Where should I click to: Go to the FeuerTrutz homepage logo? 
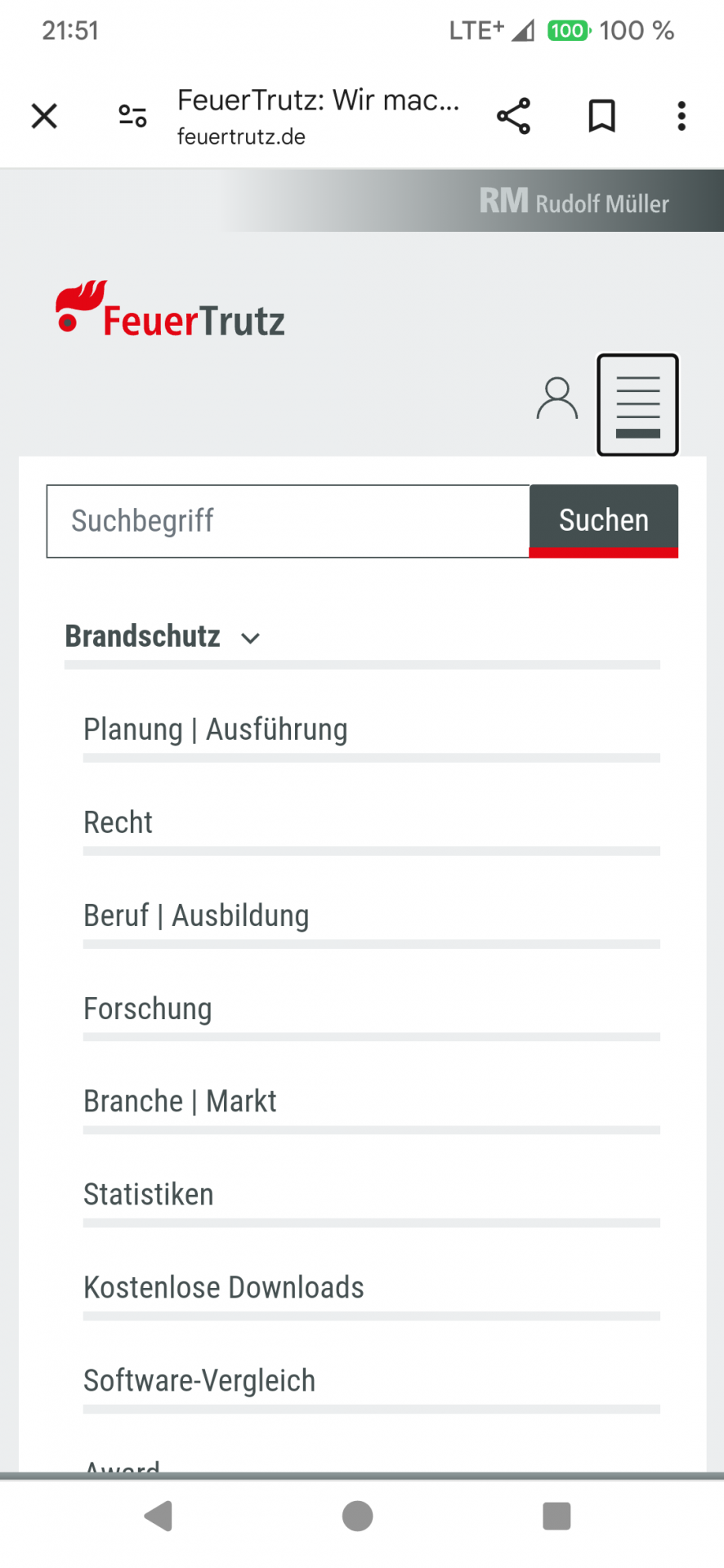[170, 311]
